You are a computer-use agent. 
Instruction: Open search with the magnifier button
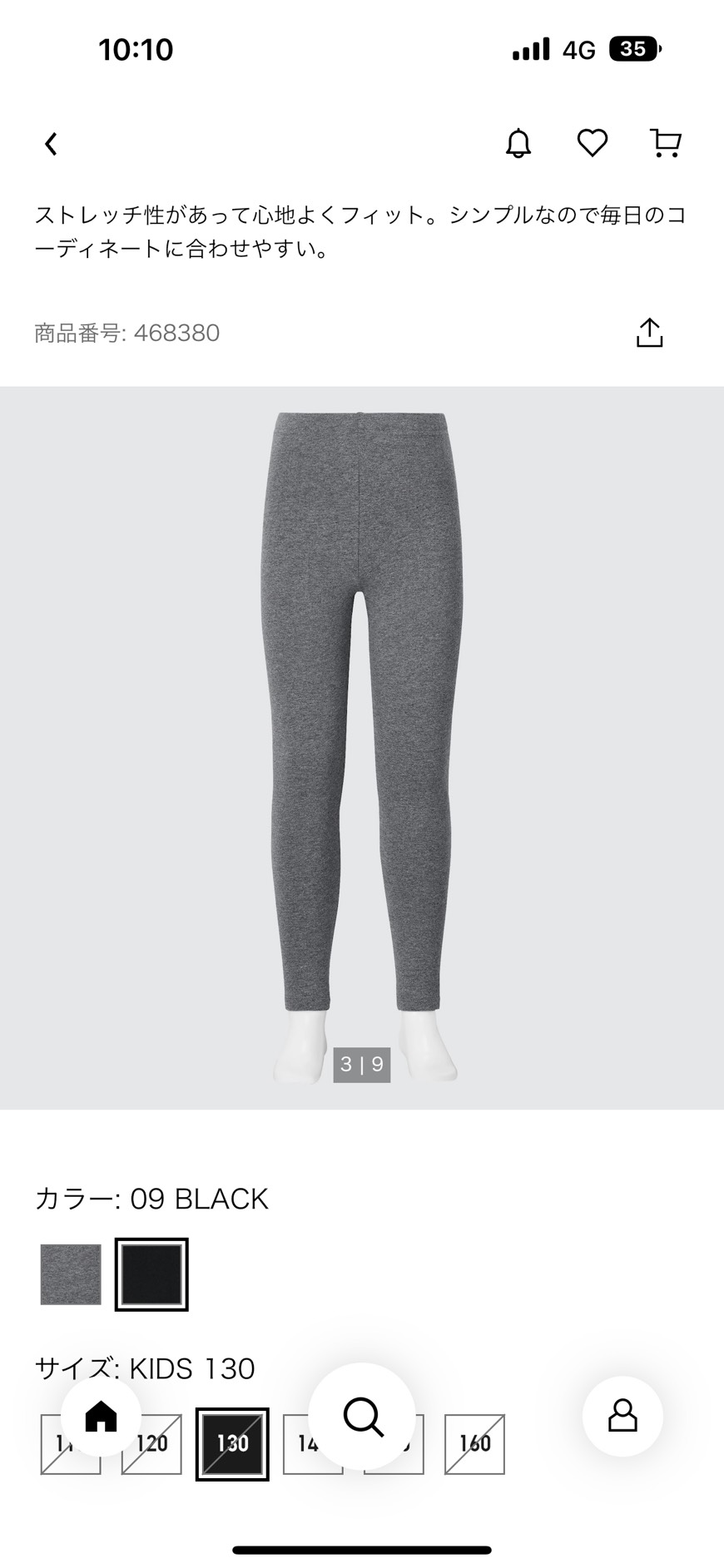[x=362, y=1417]
